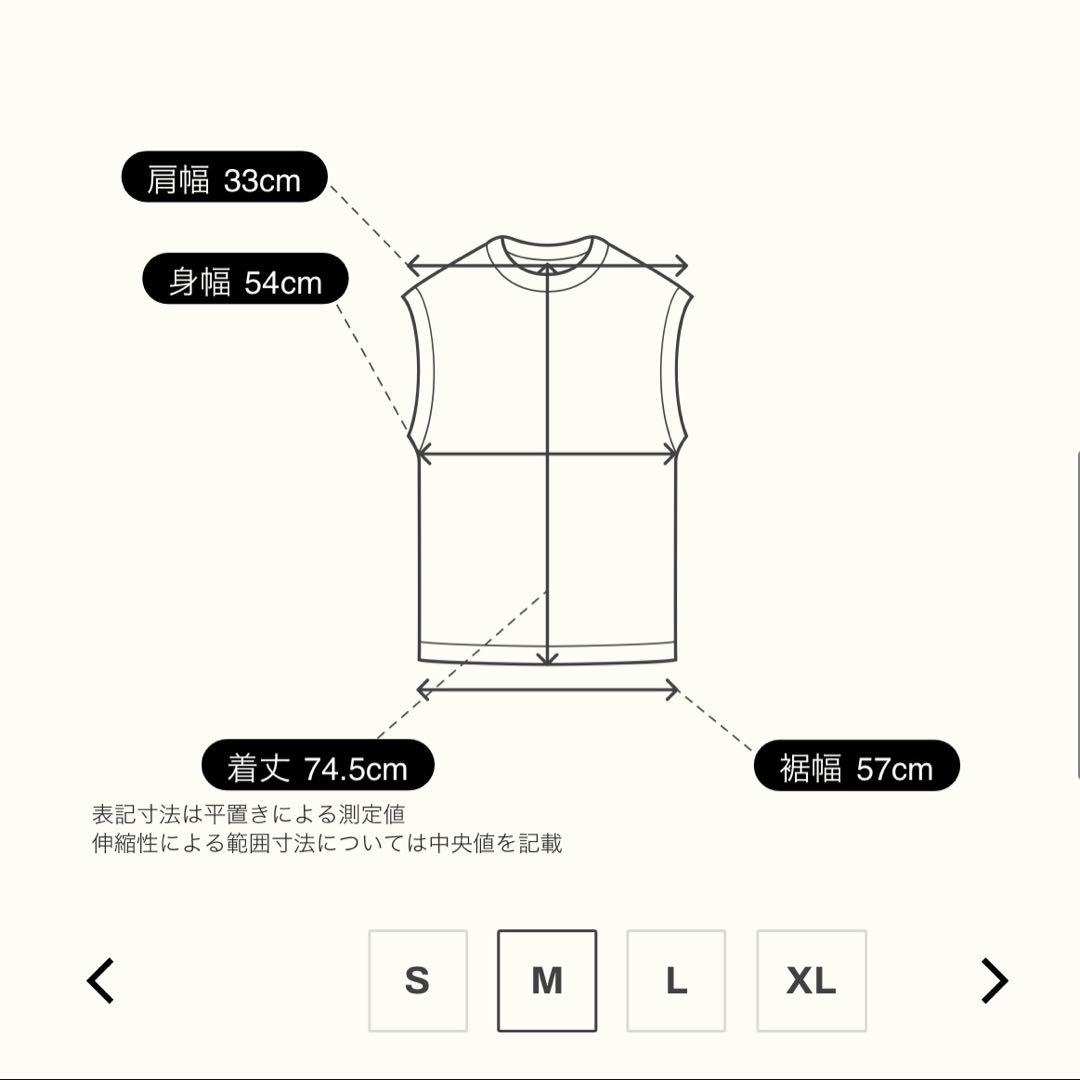1080x1080 pixels.
Task: Select size S
Action: 418,980
